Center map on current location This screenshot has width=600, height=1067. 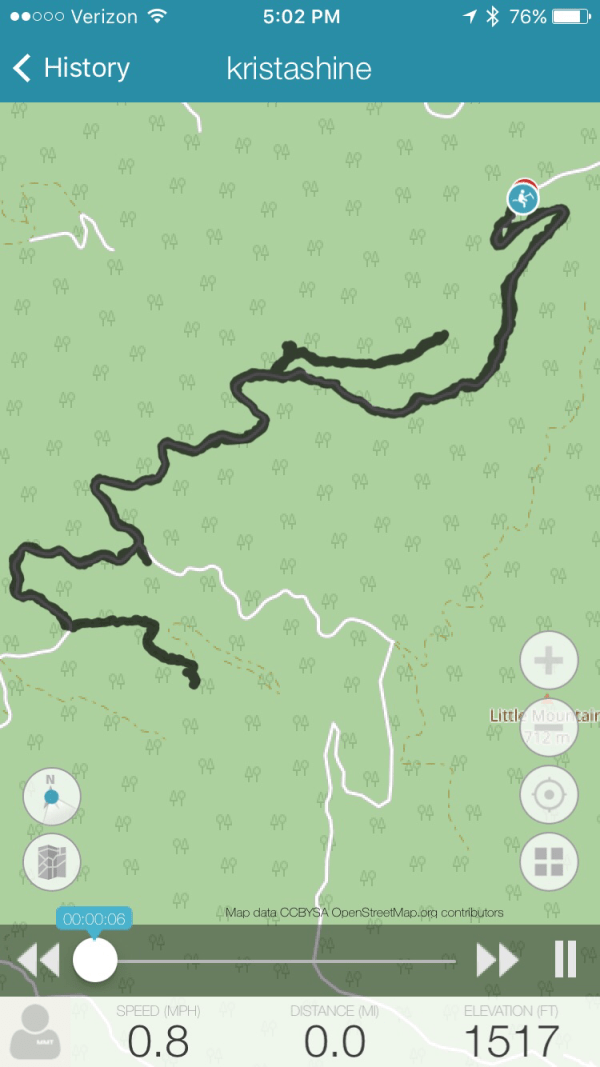[x=549, y=795]
